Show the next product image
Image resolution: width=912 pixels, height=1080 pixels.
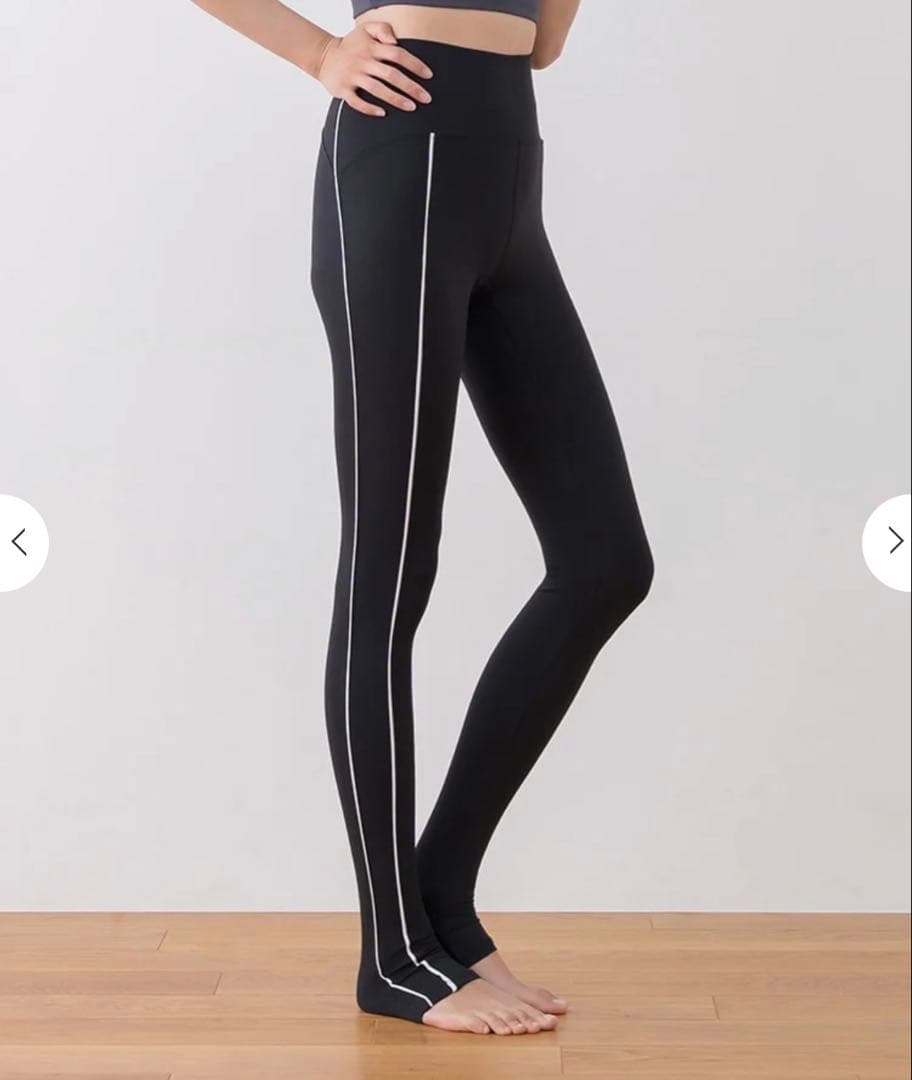point(893,542)
